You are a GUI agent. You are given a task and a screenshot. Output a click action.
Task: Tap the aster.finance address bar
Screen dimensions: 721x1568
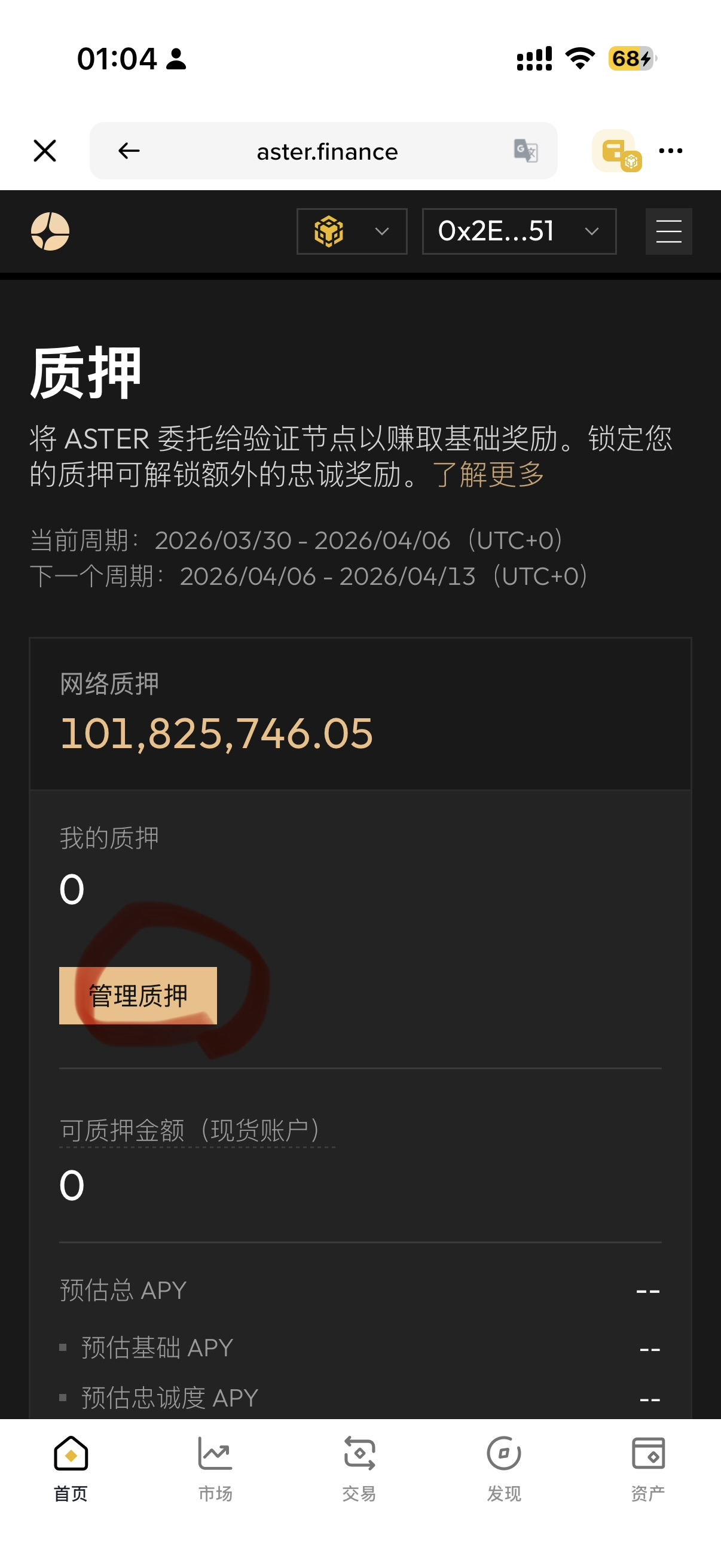[x=327, y=151]
